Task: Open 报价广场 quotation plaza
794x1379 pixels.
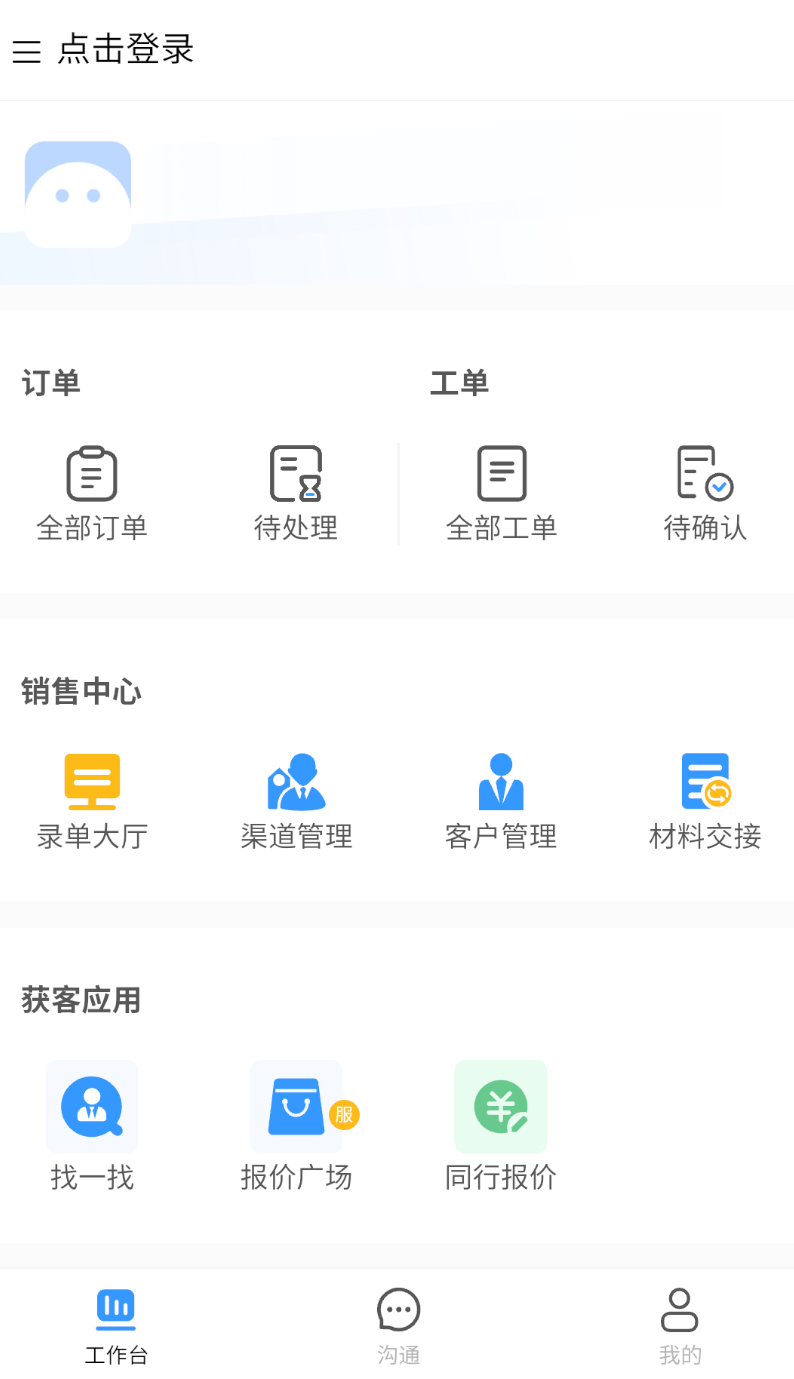Action: 297,1127
